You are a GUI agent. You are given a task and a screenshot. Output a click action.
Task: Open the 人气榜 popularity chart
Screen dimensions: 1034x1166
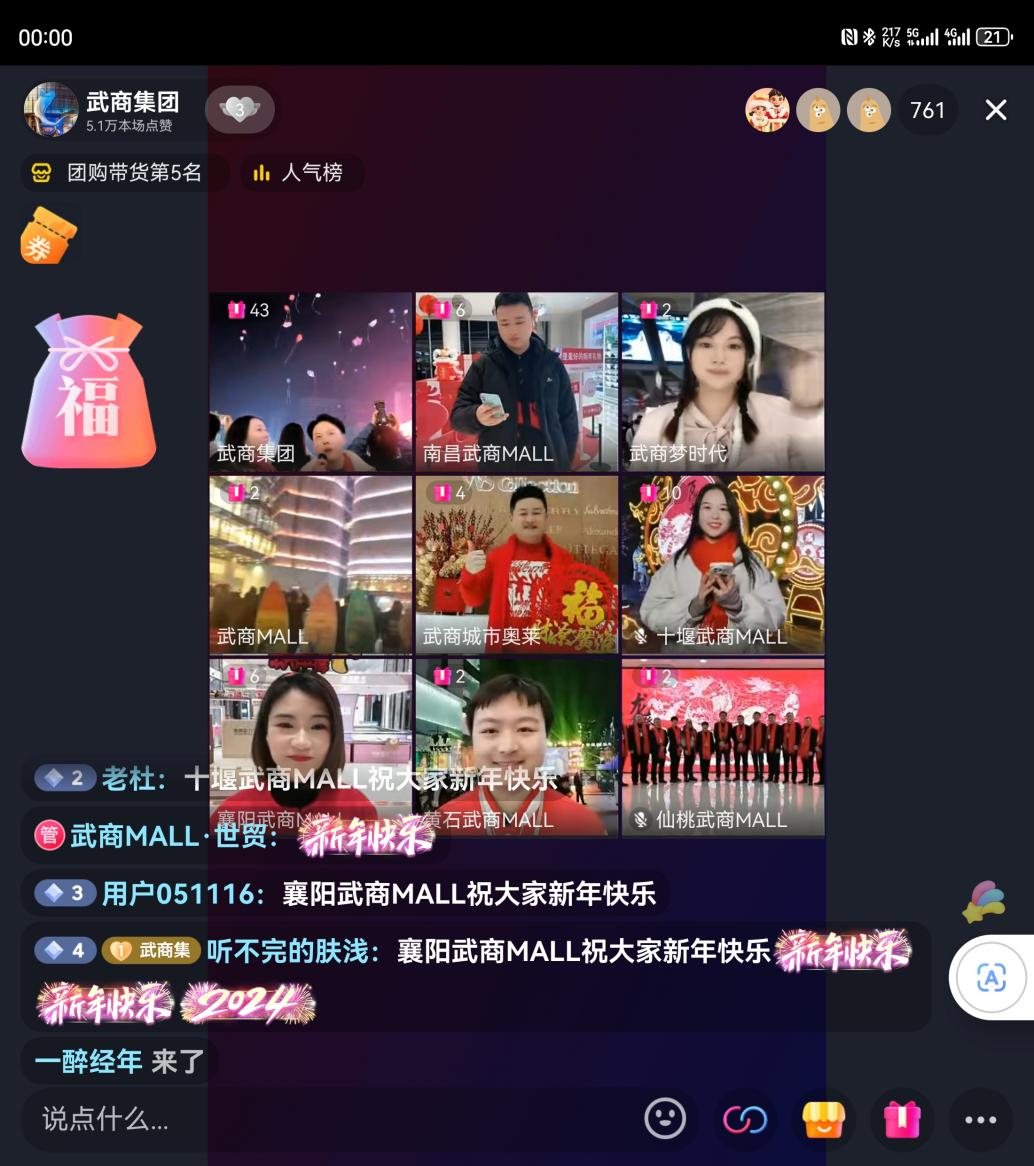click(300, 173)
